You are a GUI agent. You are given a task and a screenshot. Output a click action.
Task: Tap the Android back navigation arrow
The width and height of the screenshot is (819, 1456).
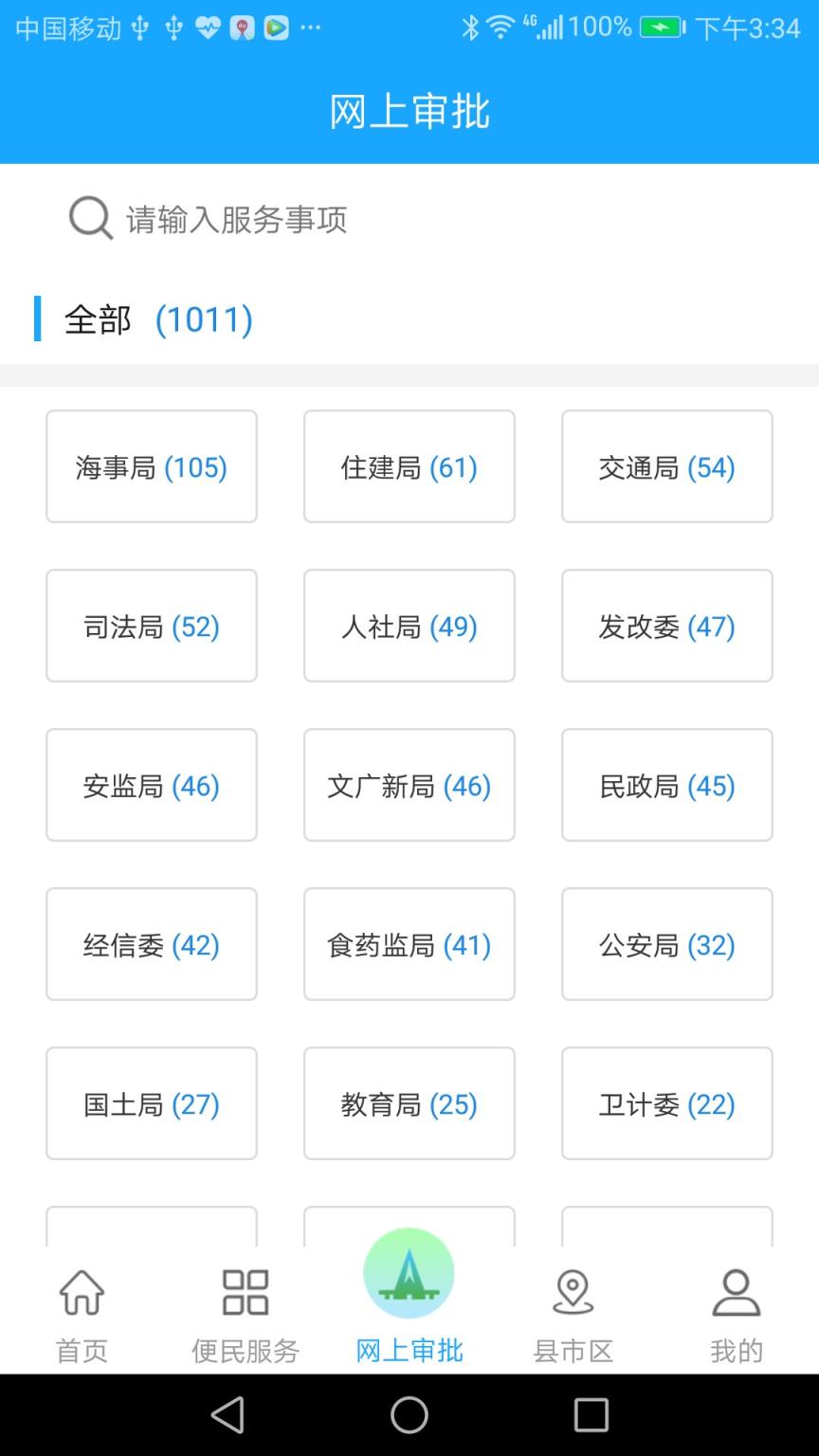(227, 1415)
